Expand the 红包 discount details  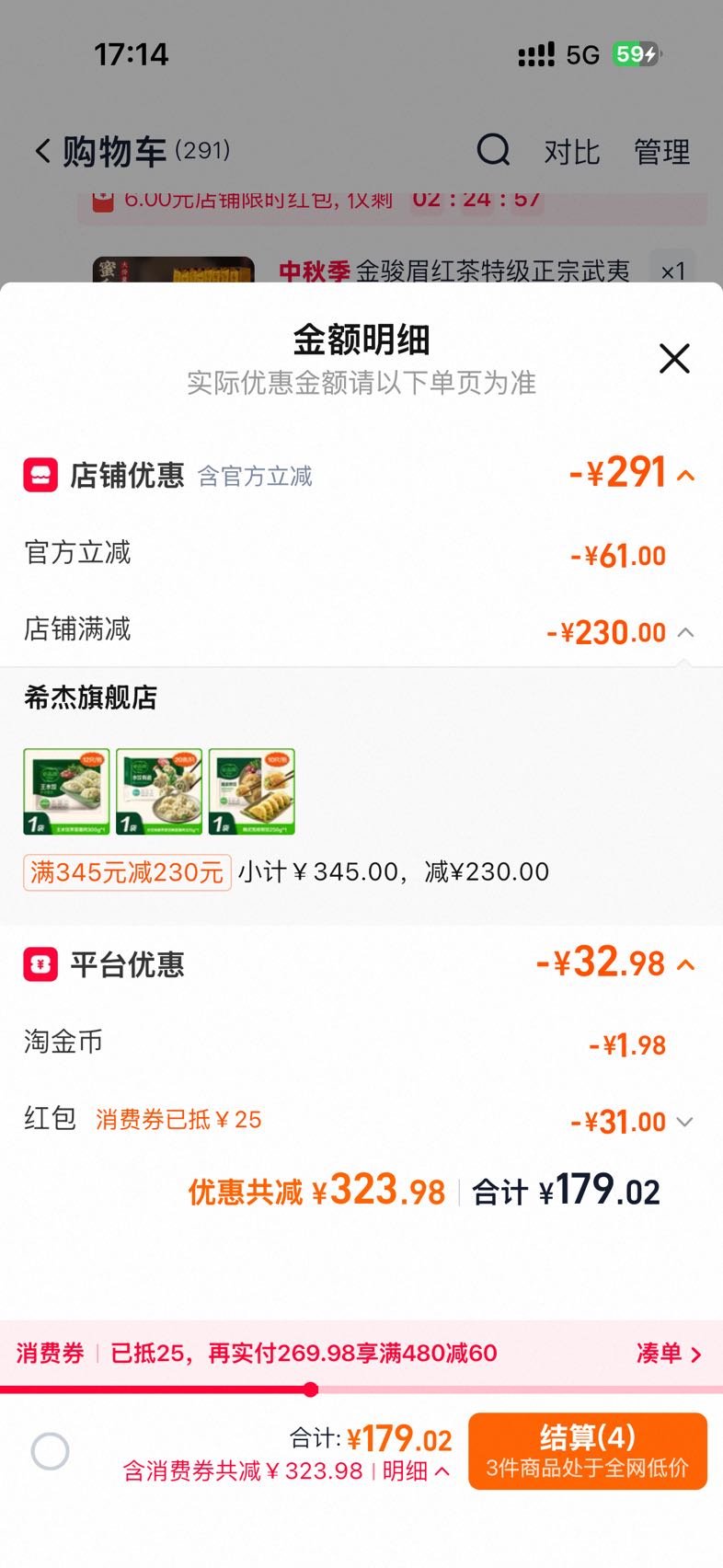click(x=684, y=1122)
